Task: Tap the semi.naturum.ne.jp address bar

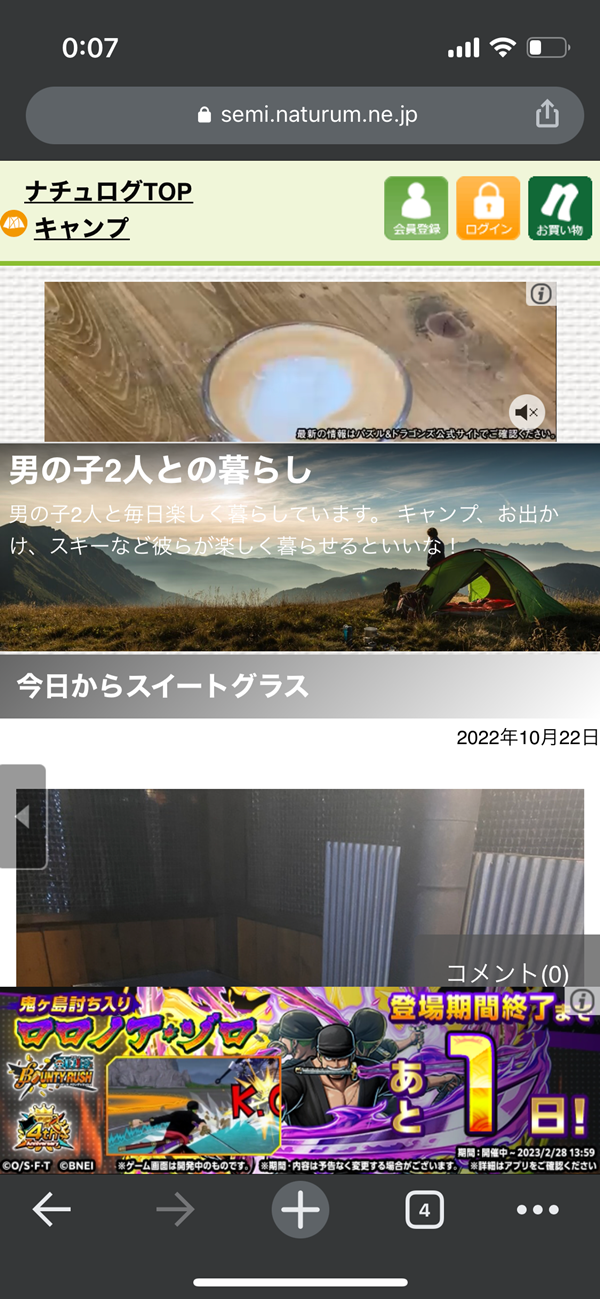Action: [300, 115]
